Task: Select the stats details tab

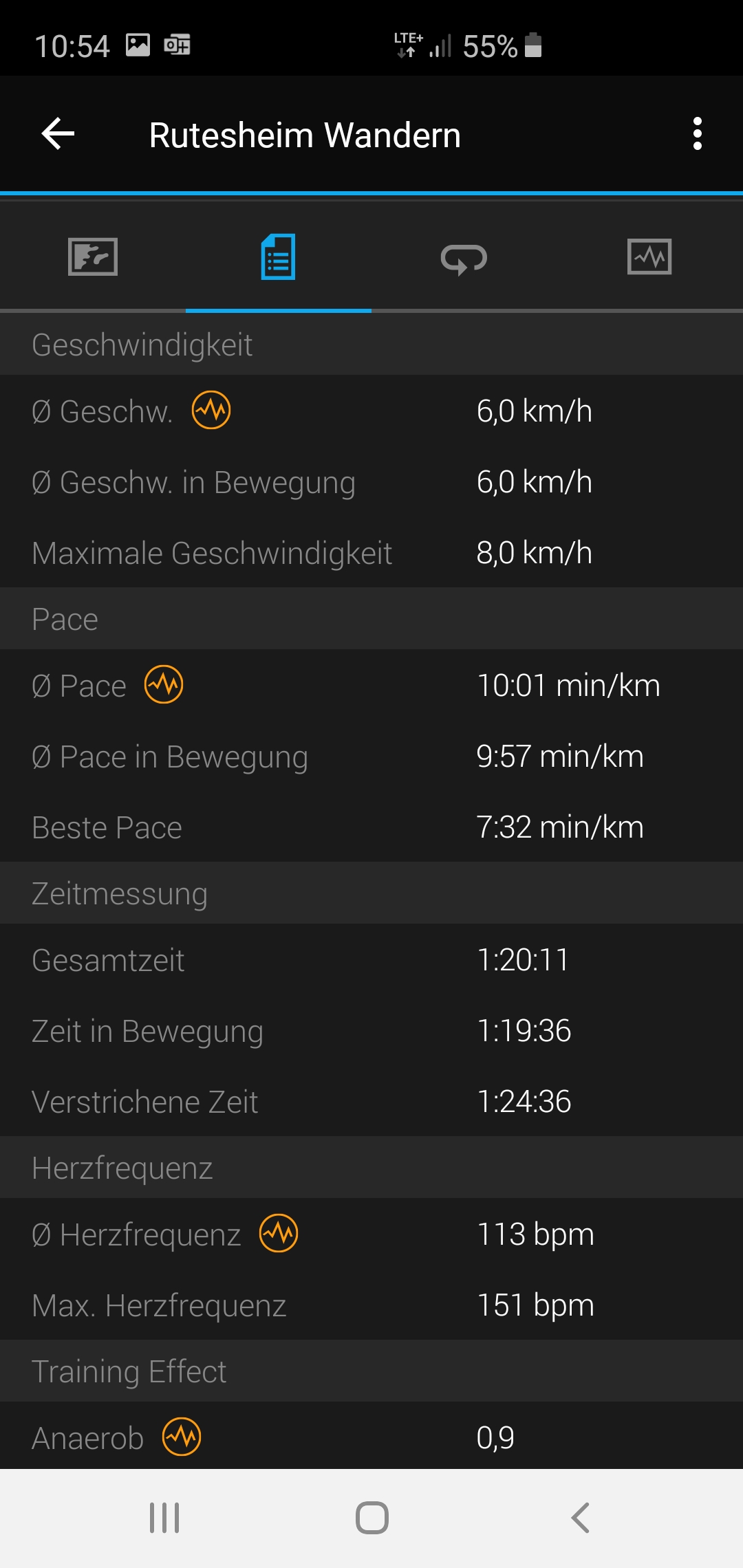Action: (x=279, y=257)
